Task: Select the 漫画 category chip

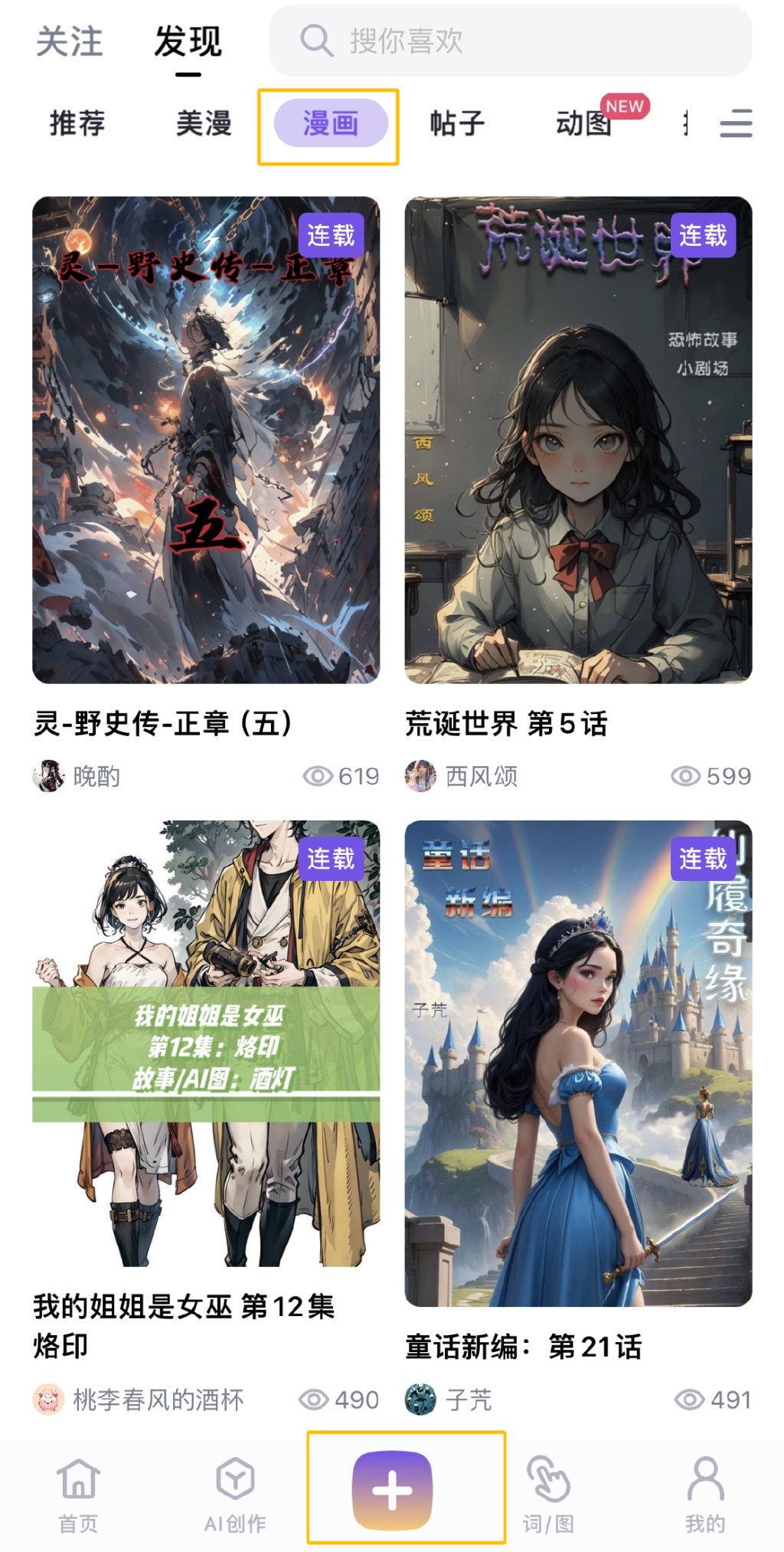Action: coord(331,123)
